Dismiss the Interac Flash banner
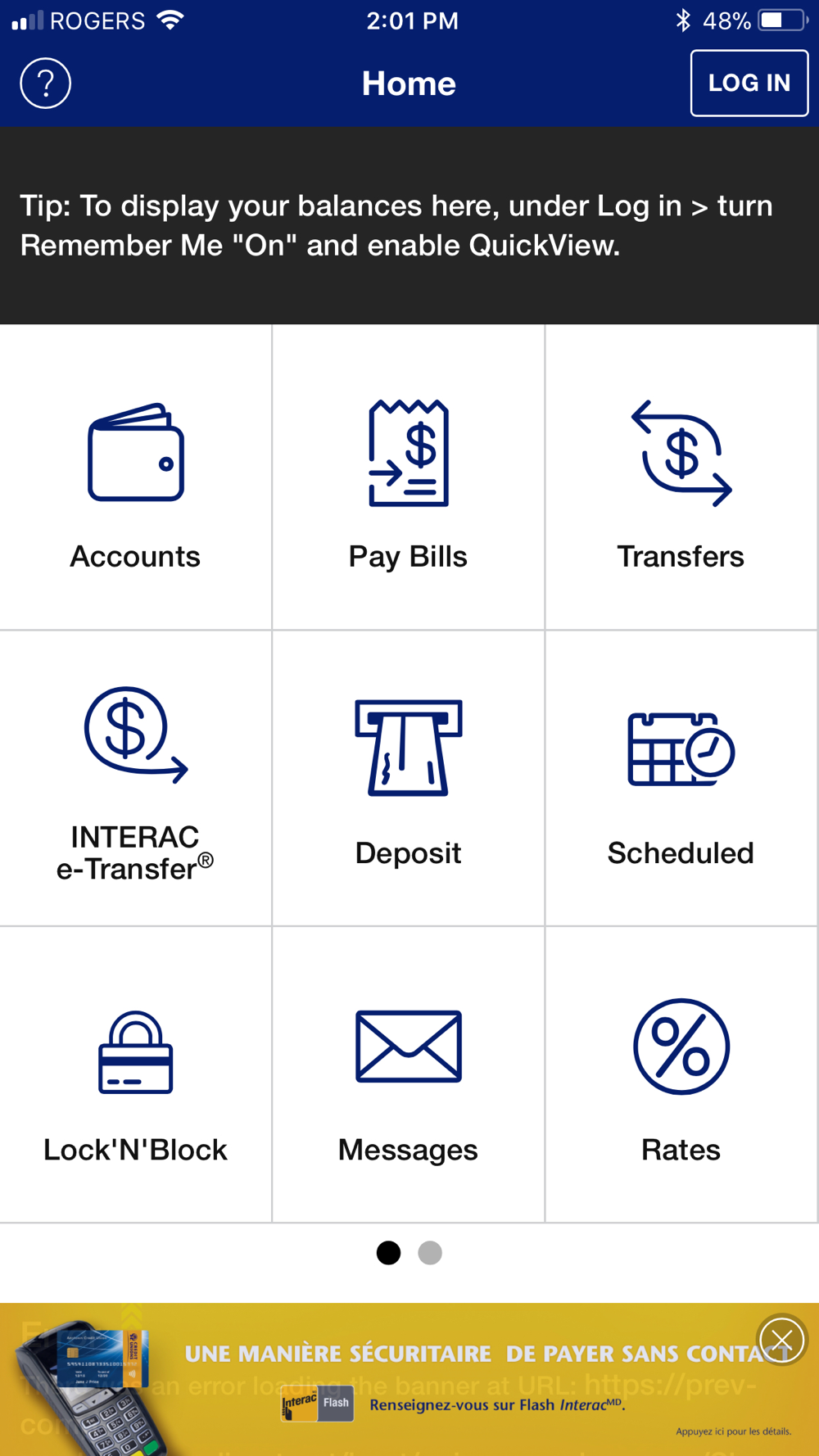Viewport: 819px width, 1456px height. (x=781, y=1341)
